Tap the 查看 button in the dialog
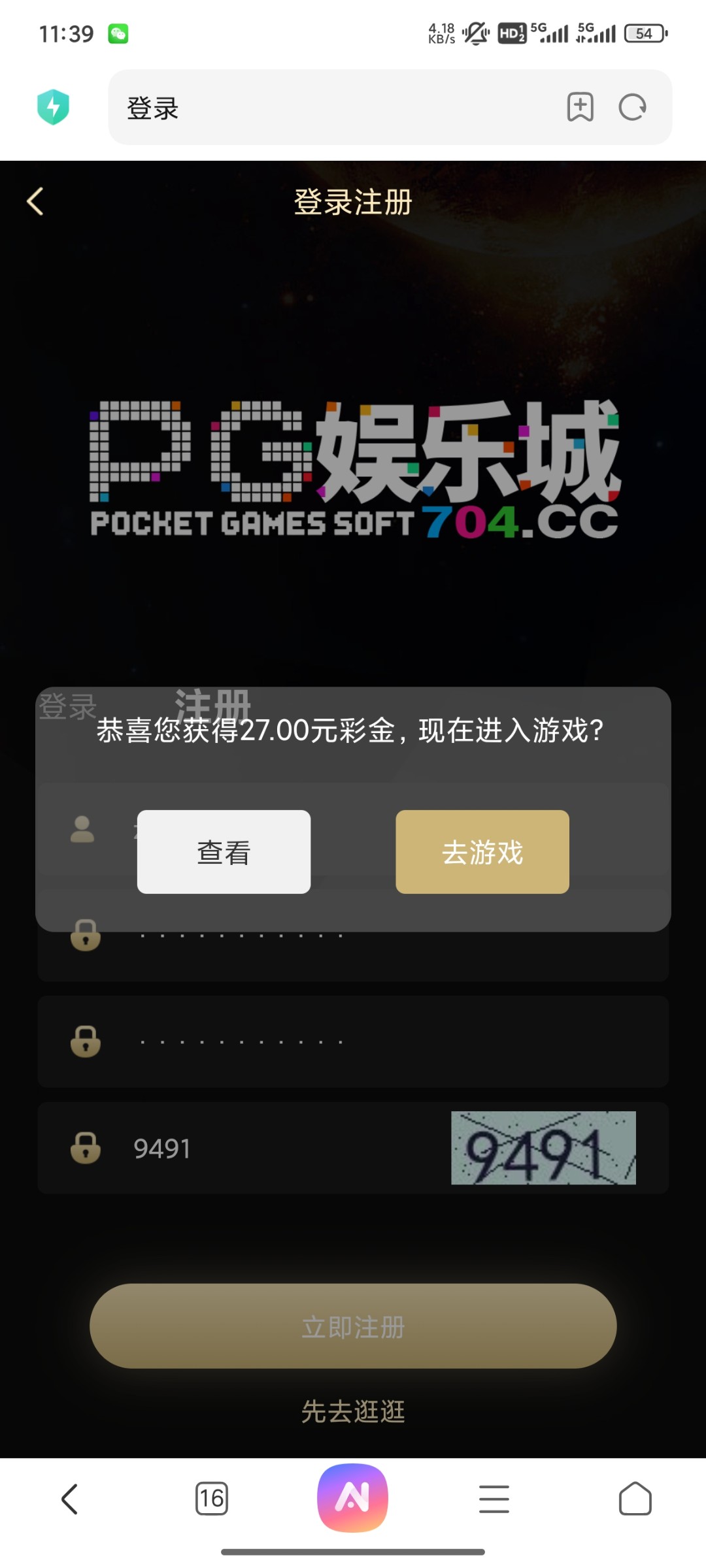This screenshot has width=706, height=1568. pos(224,851)
